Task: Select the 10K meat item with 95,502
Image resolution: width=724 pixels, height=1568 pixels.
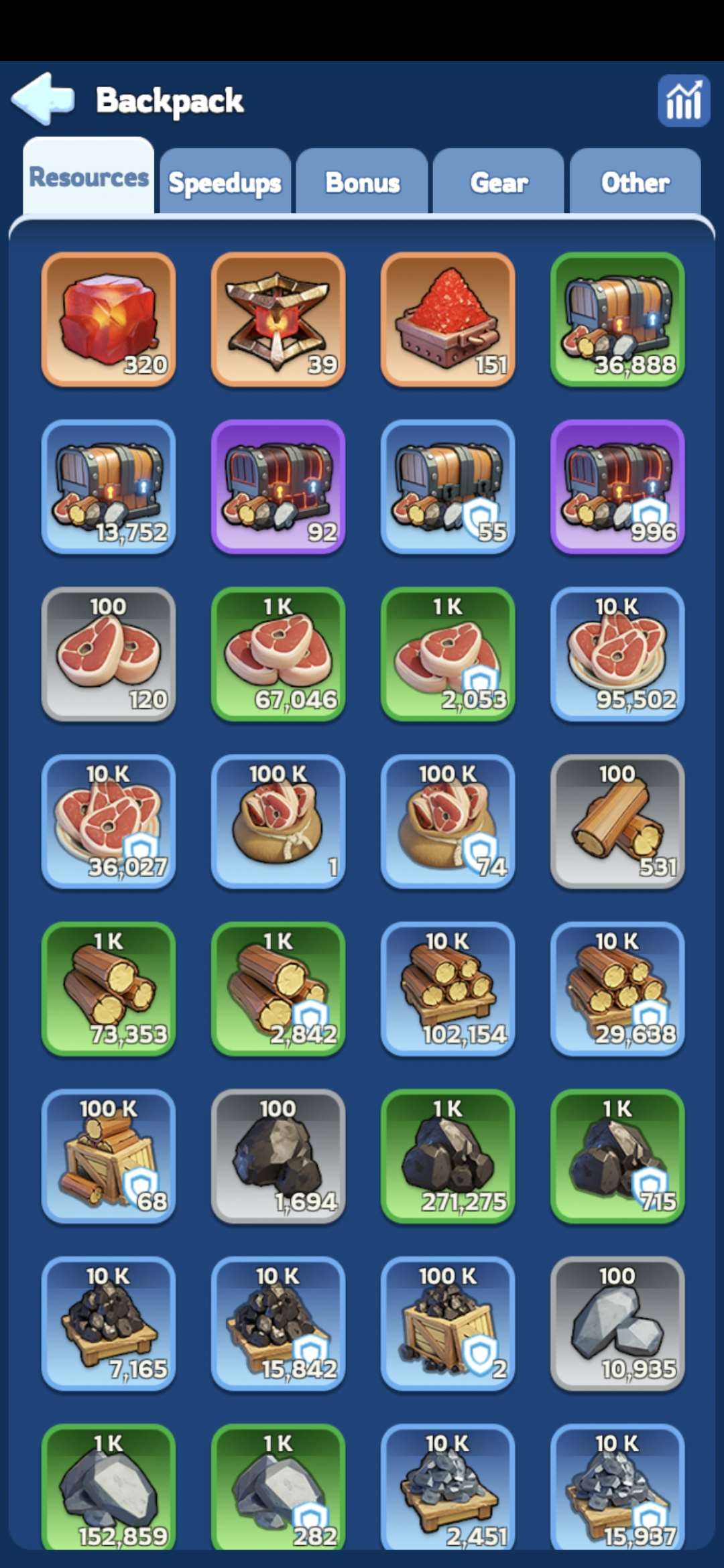Action: click(617, 654)
